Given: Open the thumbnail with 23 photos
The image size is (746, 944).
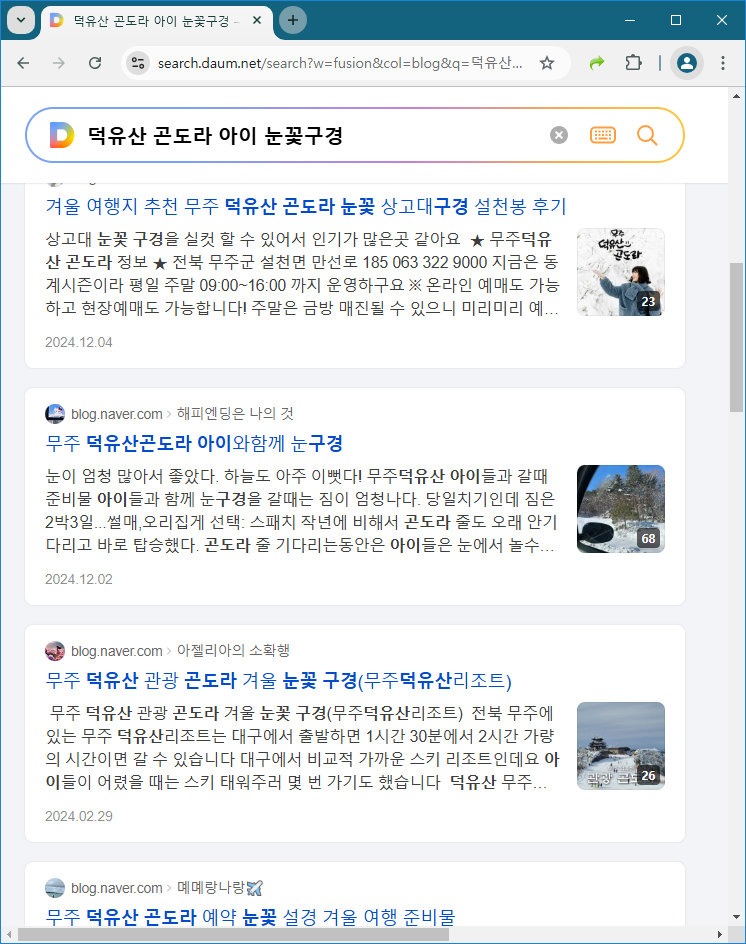Looking at the screenshot, I should point(620,272).
